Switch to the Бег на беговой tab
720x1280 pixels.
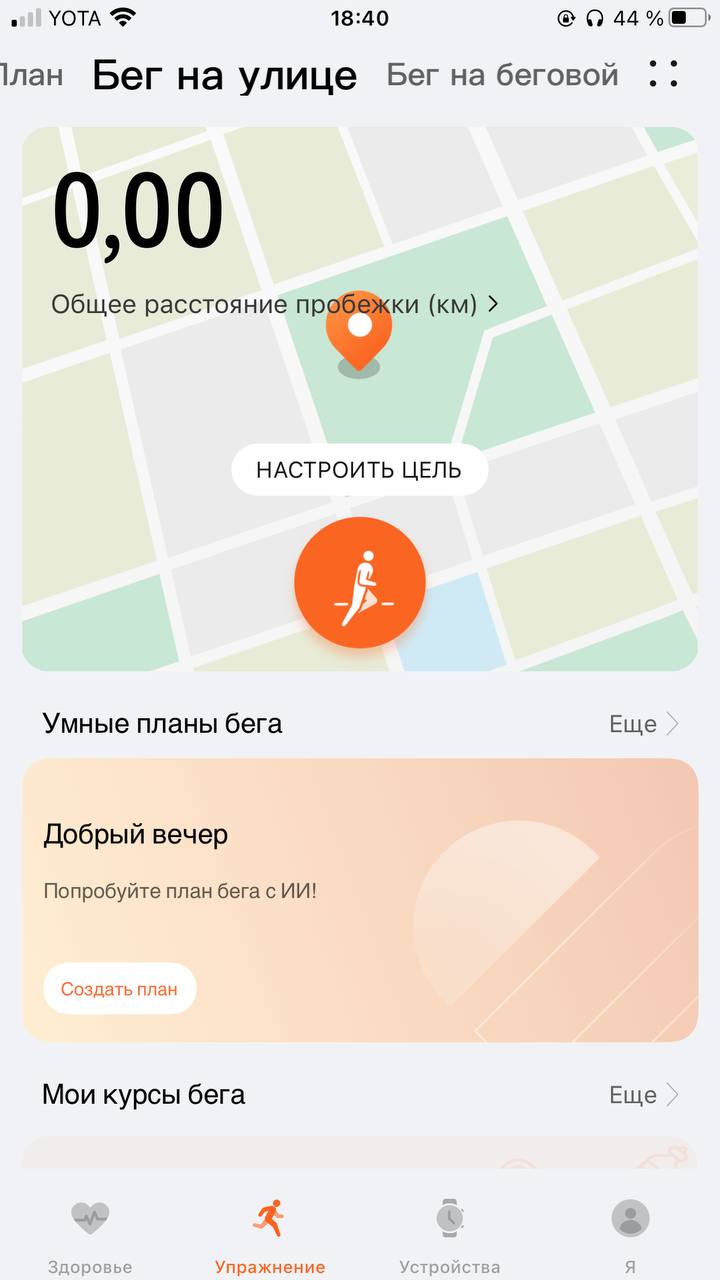[503, 75]
